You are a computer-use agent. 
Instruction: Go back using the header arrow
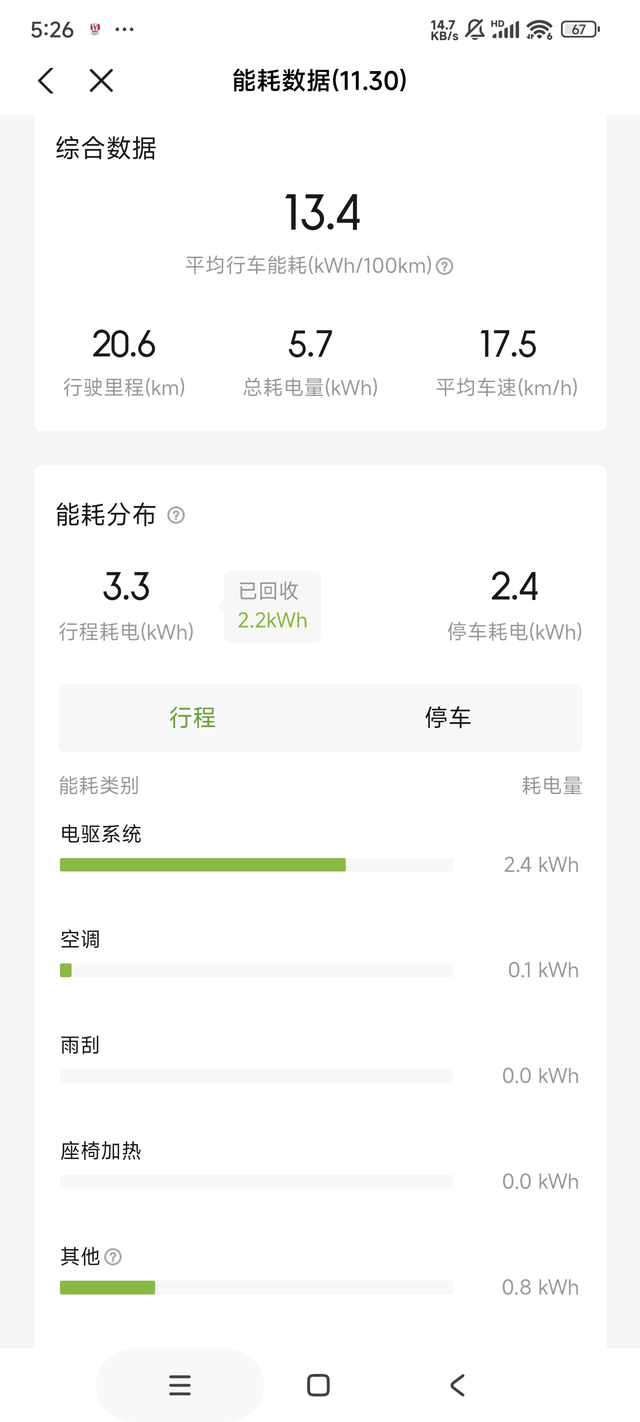click(x=46, y=81)
